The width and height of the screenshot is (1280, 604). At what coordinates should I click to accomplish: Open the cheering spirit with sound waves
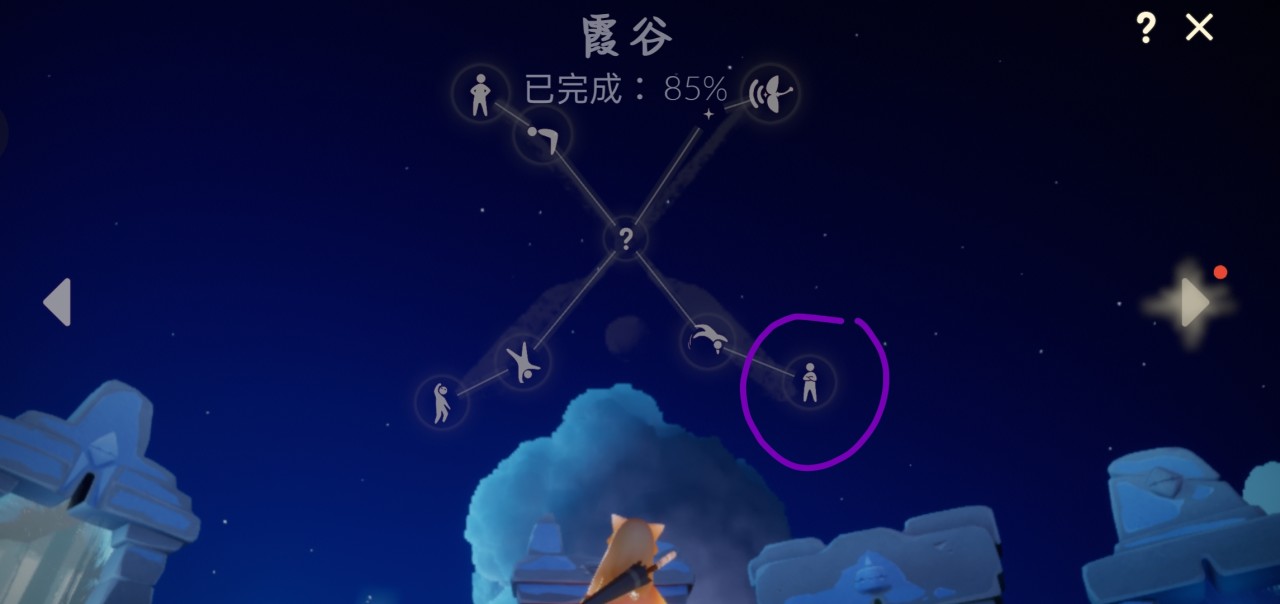(x=770, y=93)
